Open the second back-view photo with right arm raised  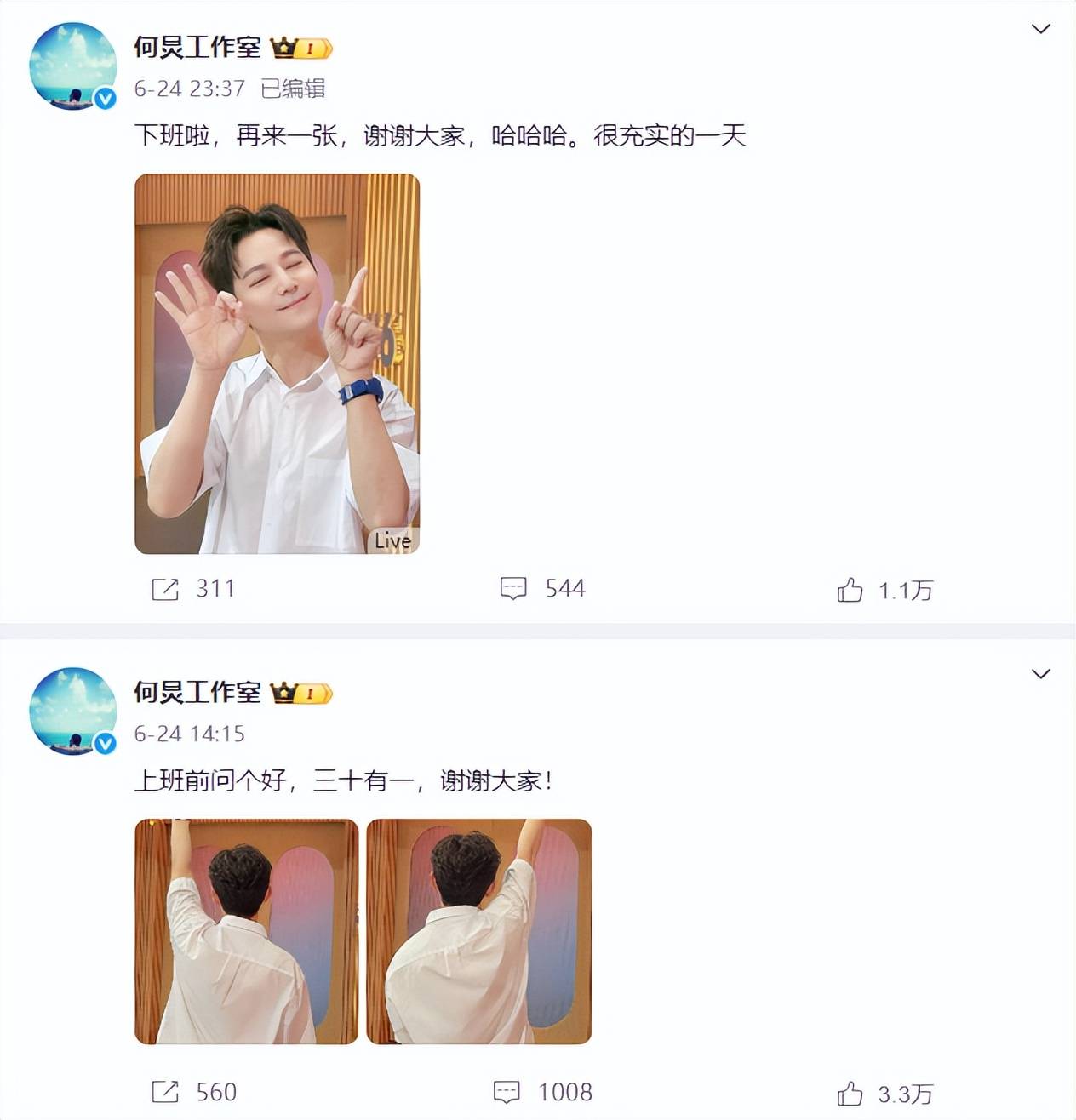pyautogui.click(x=478, y=931)
